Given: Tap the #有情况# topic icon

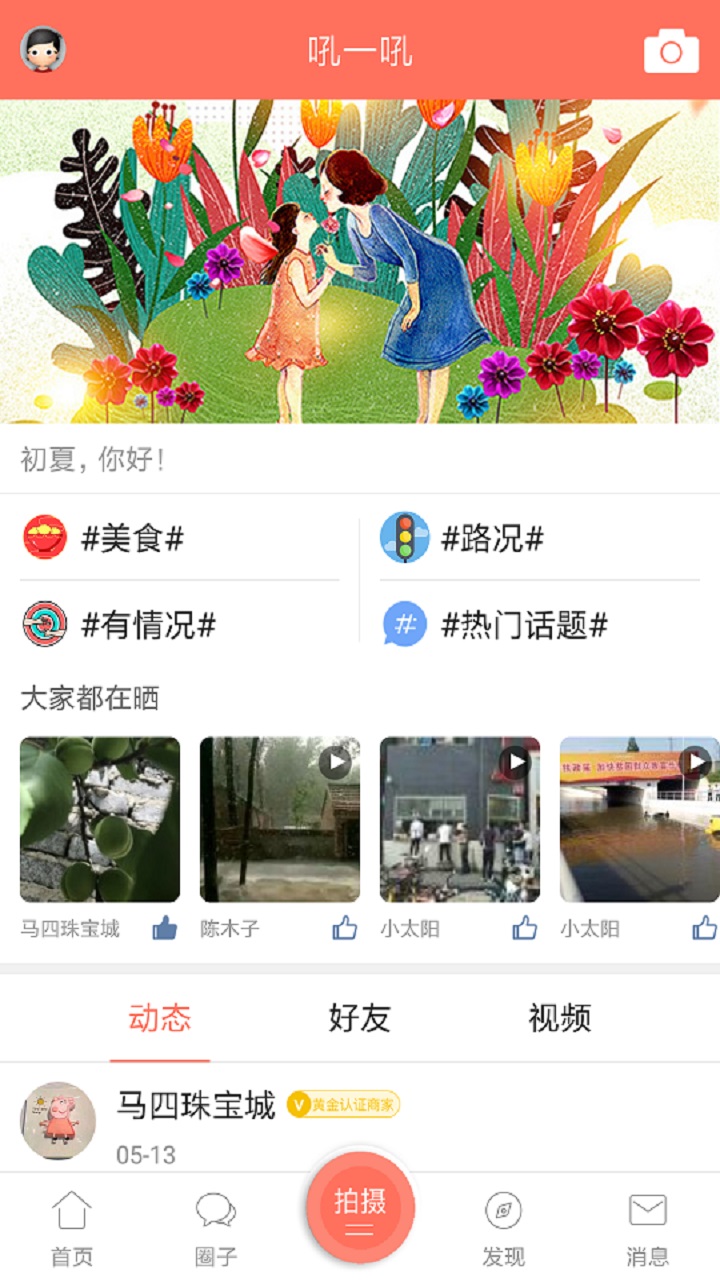Looking at the screenshot, I should coord(44,625).
